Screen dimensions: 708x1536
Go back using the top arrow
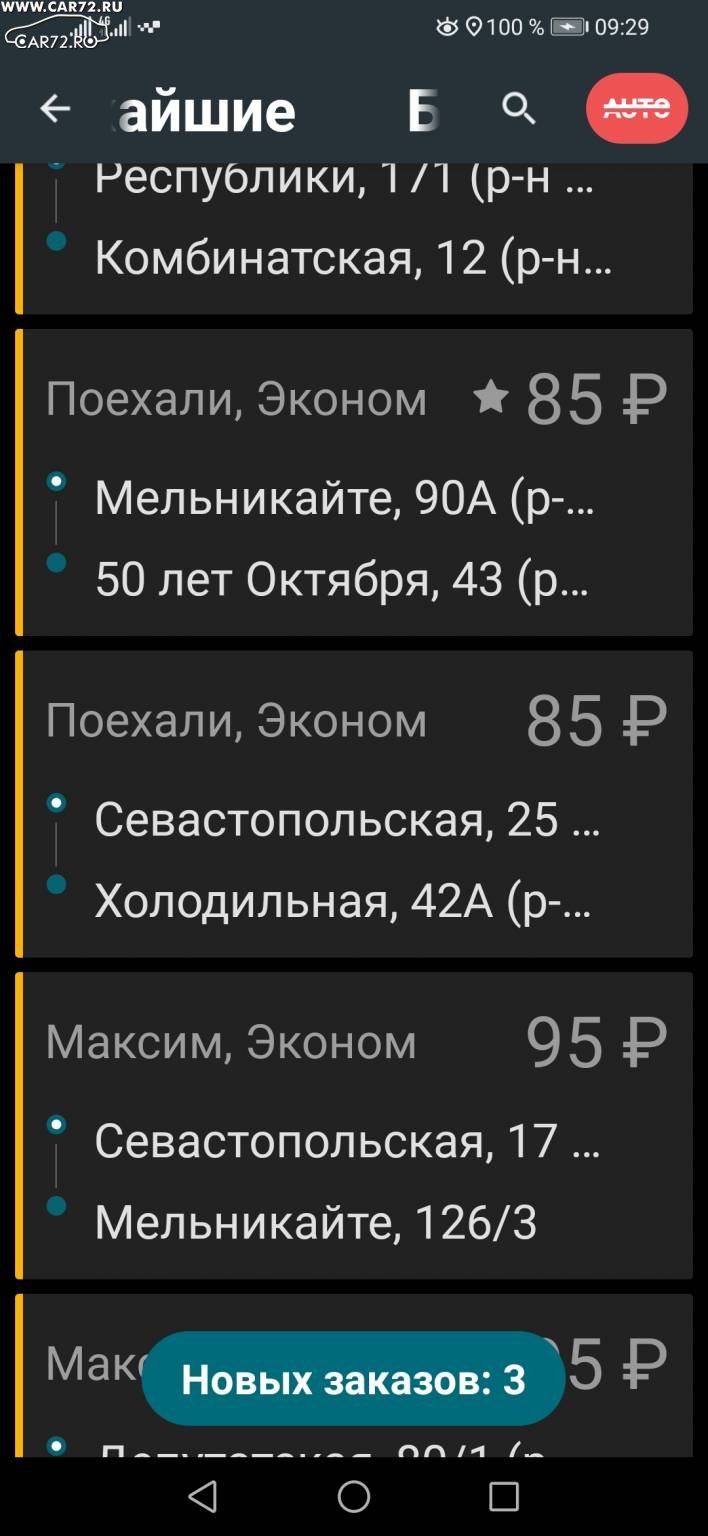pyautogui.click(x=55, y=109)
